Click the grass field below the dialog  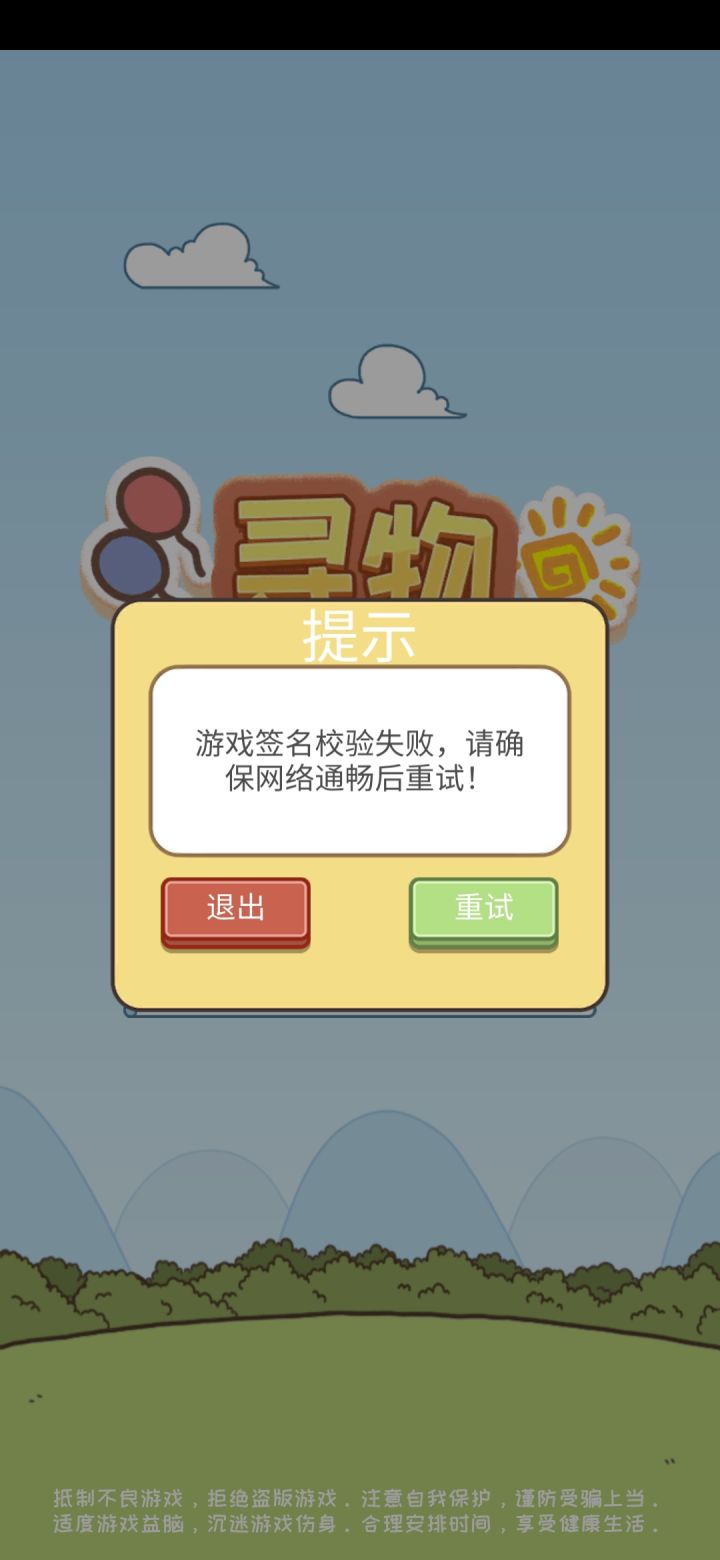click(360, 1400)
